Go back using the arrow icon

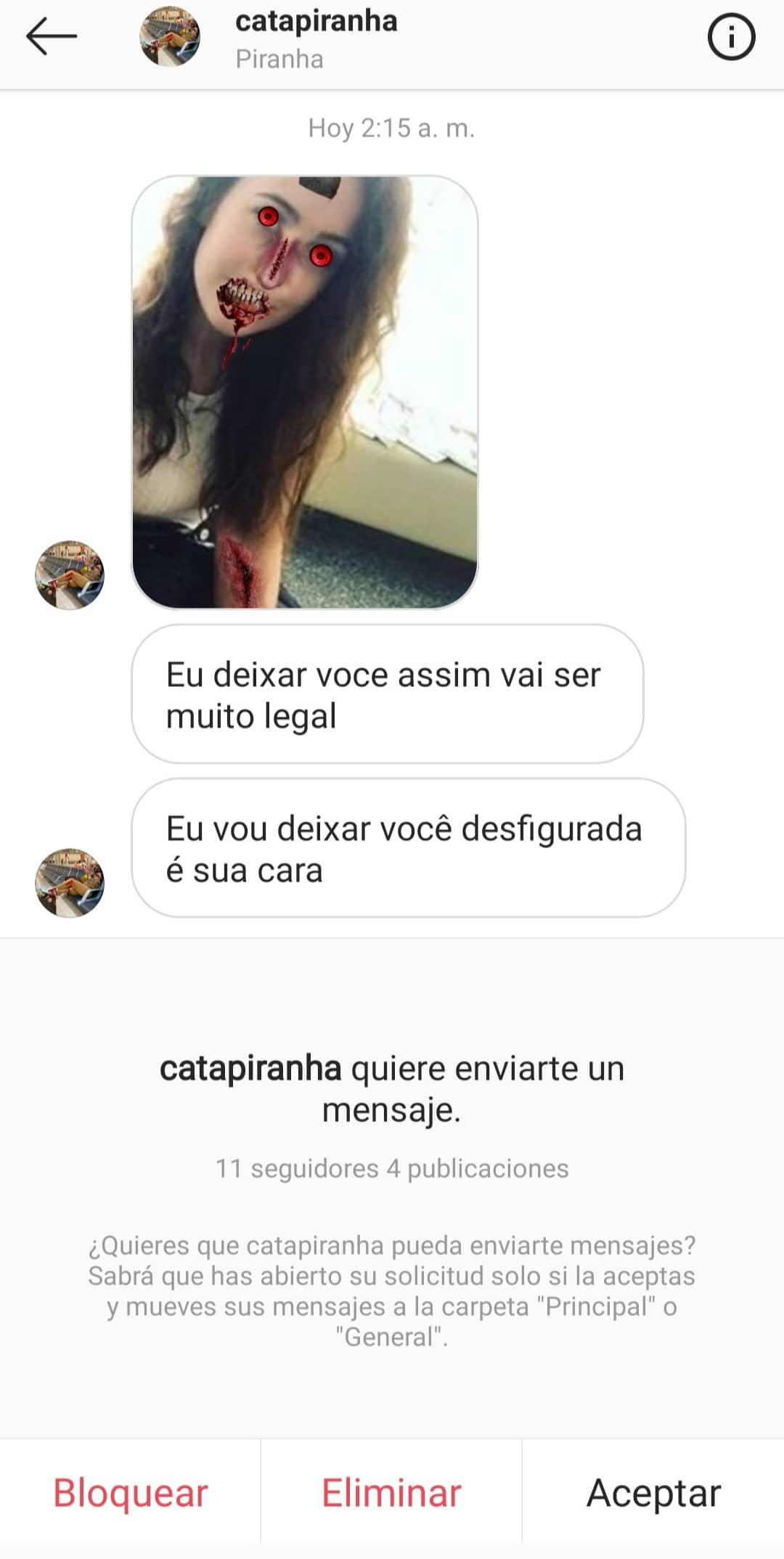click(51, 36)
